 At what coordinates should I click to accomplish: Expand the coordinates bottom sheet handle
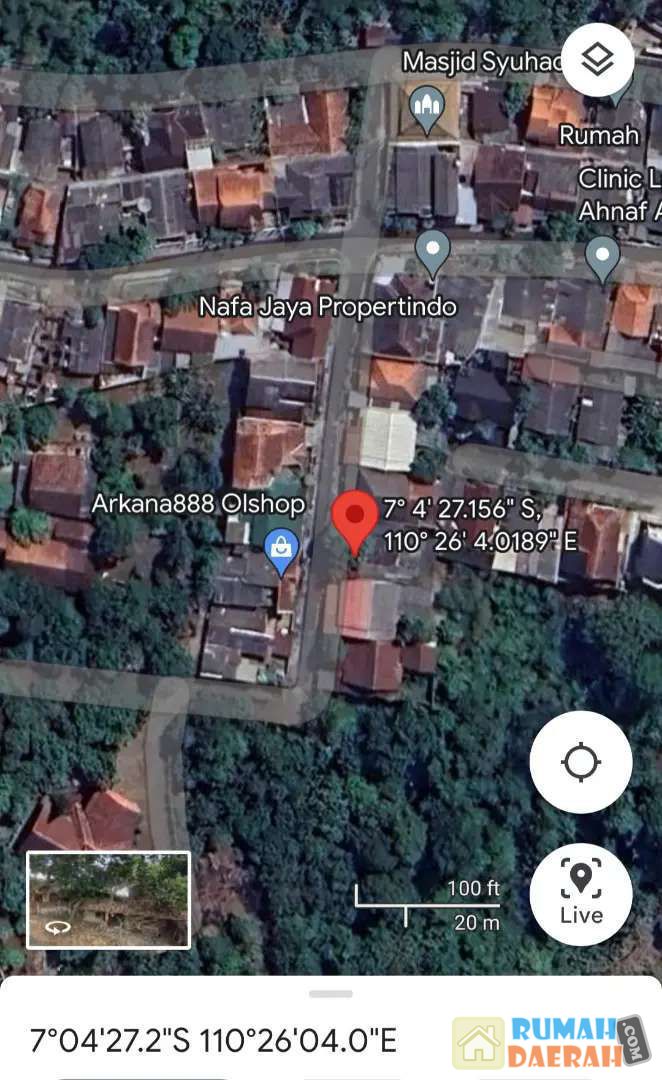coord(331,994)
